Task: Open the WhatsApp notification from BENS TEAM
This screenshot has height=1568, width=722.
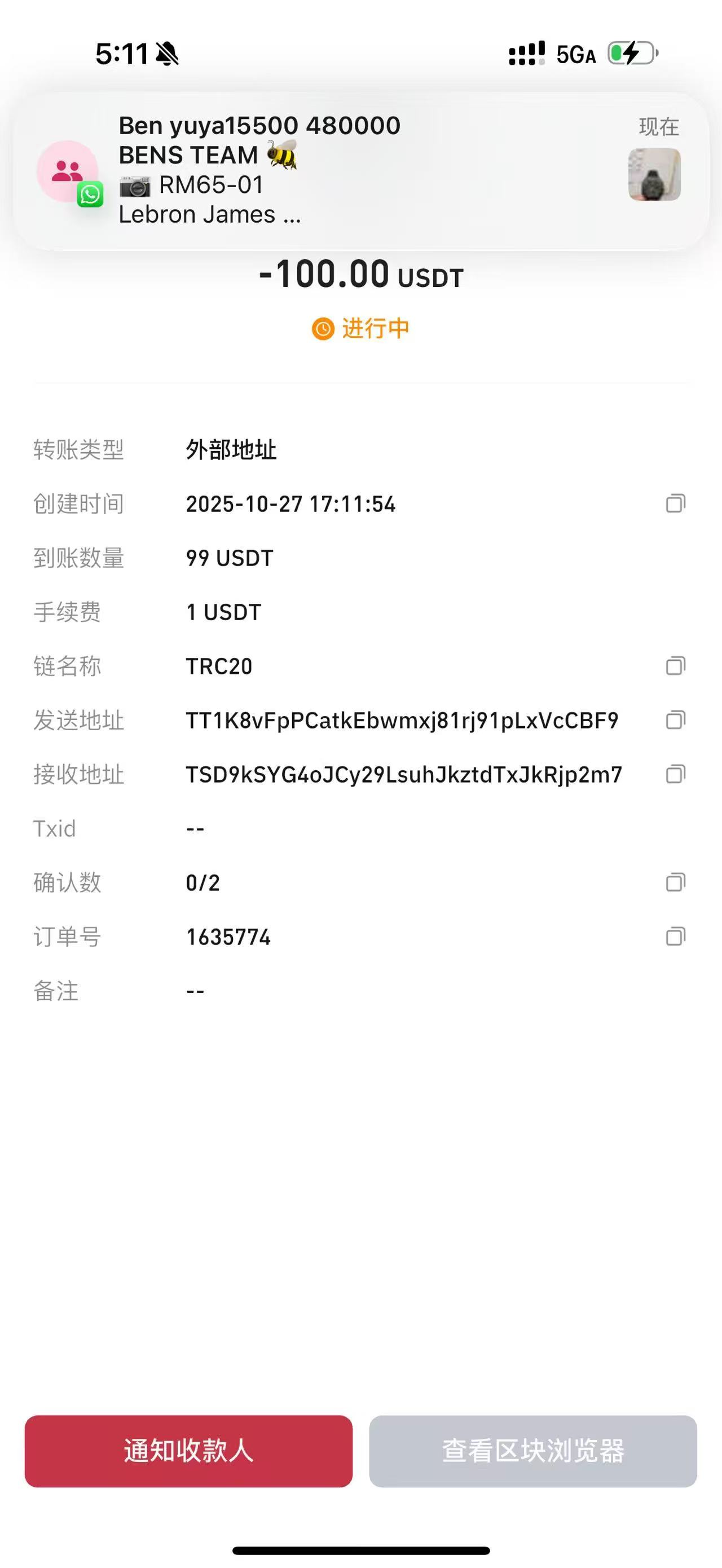Action: coord(359,170)
